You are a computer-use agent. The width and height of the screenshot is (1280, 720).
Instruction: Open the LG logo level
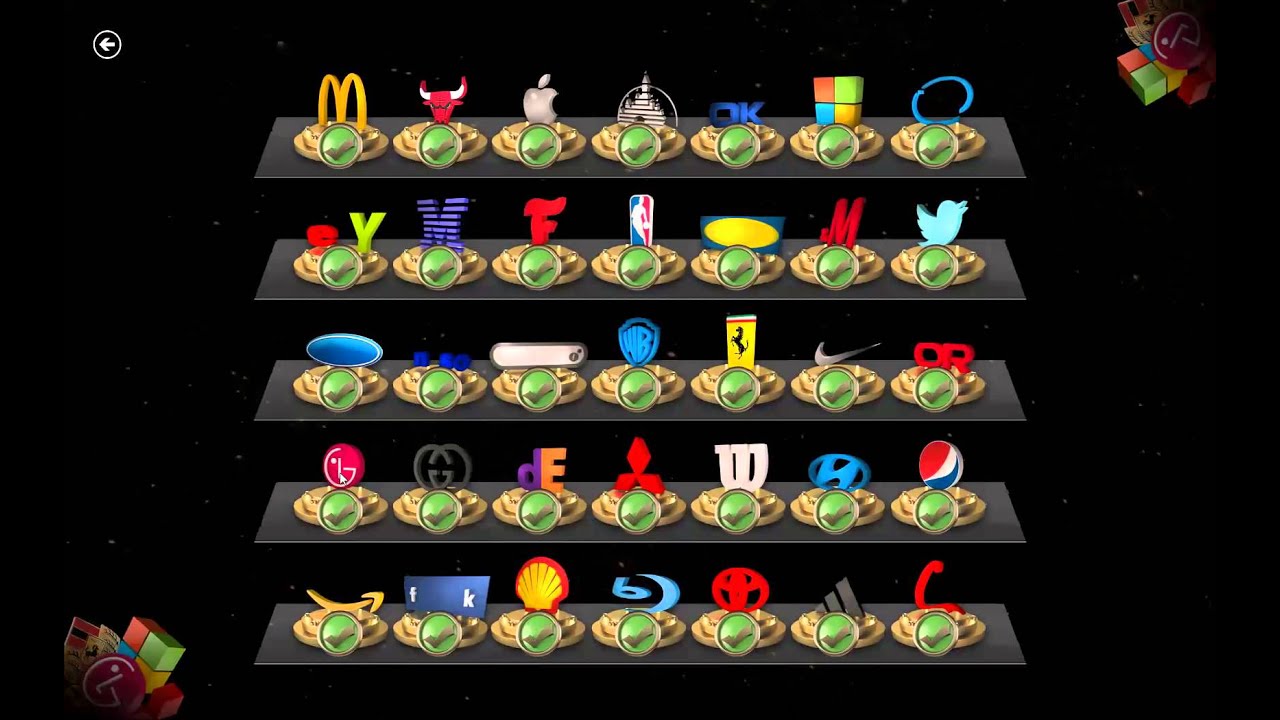(343, 466)
